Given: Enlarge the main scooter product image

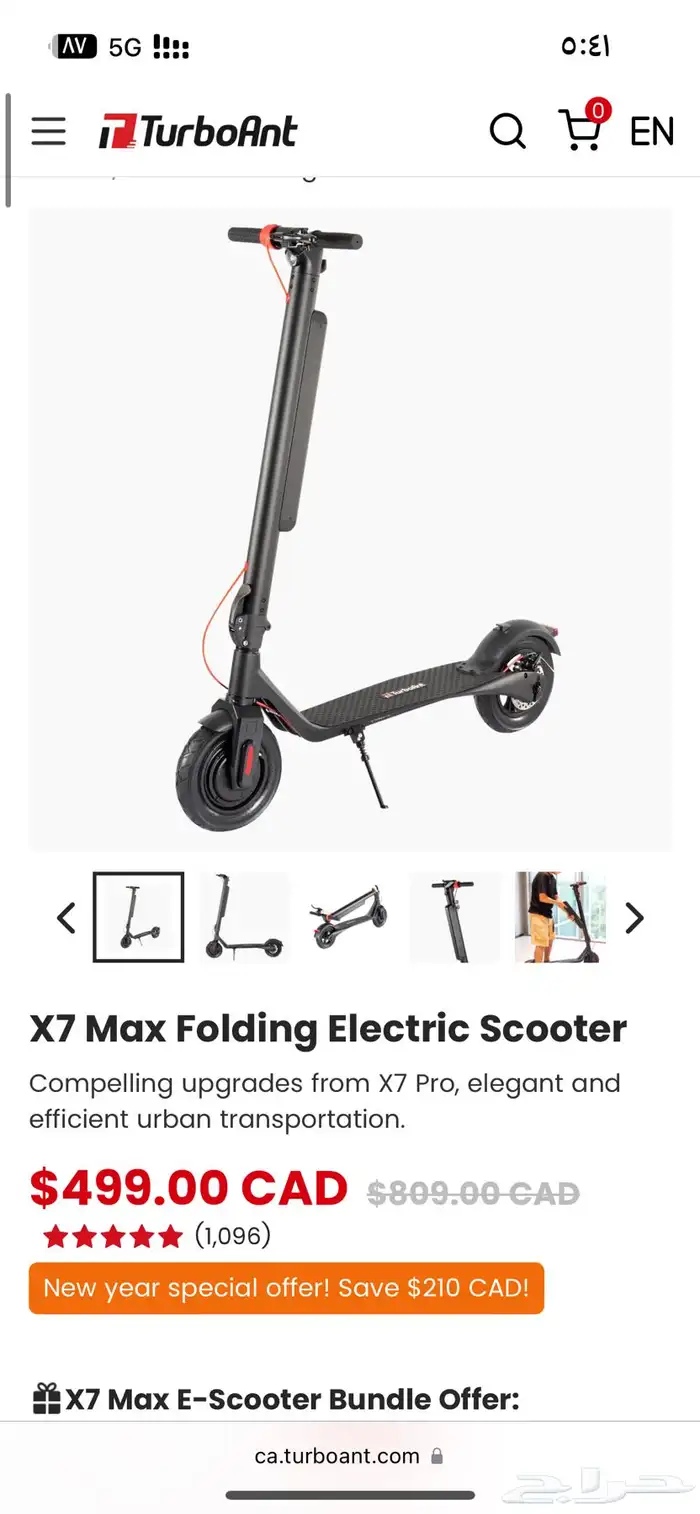Looking at the screenshot, I should (x=350, y=530).
